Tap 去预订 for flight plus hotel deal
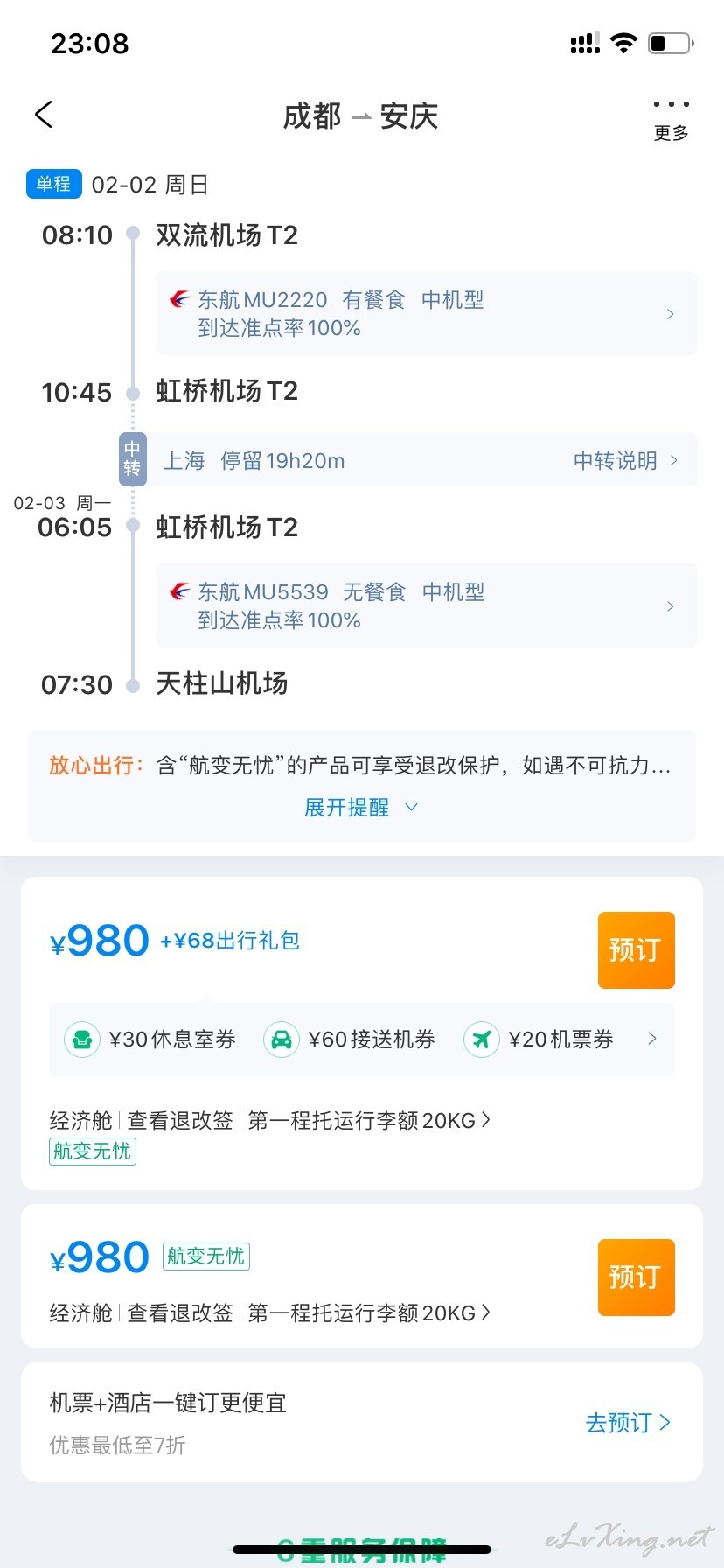724x1568 pixels. point(628,1423)
